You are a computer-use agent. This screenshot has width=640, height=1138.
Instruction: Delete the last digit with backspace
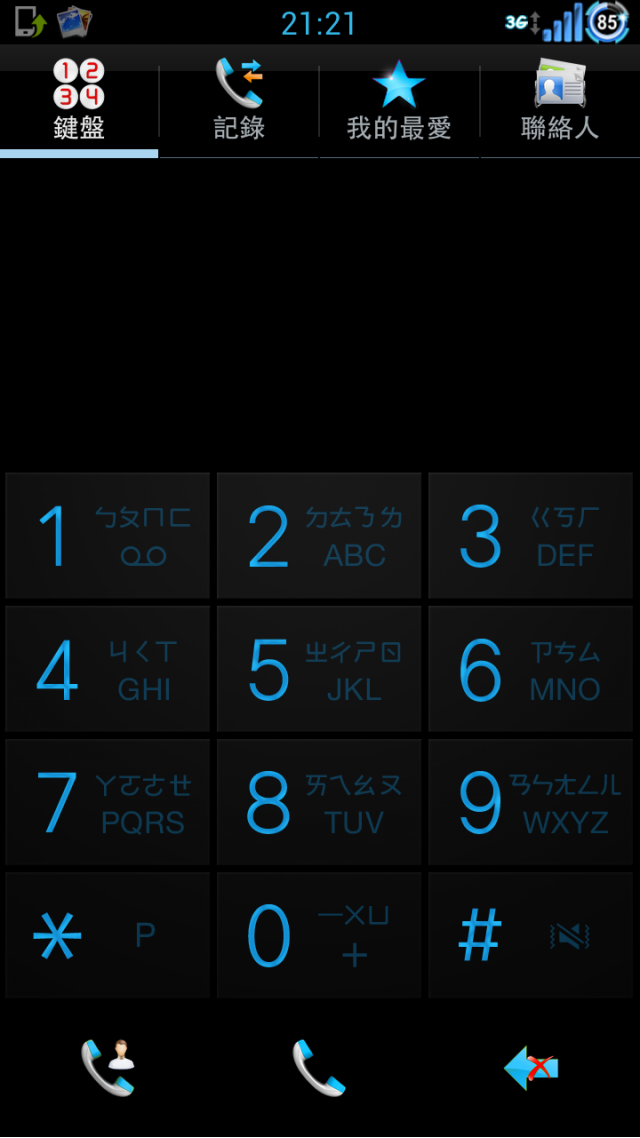tap(530, 1067)
